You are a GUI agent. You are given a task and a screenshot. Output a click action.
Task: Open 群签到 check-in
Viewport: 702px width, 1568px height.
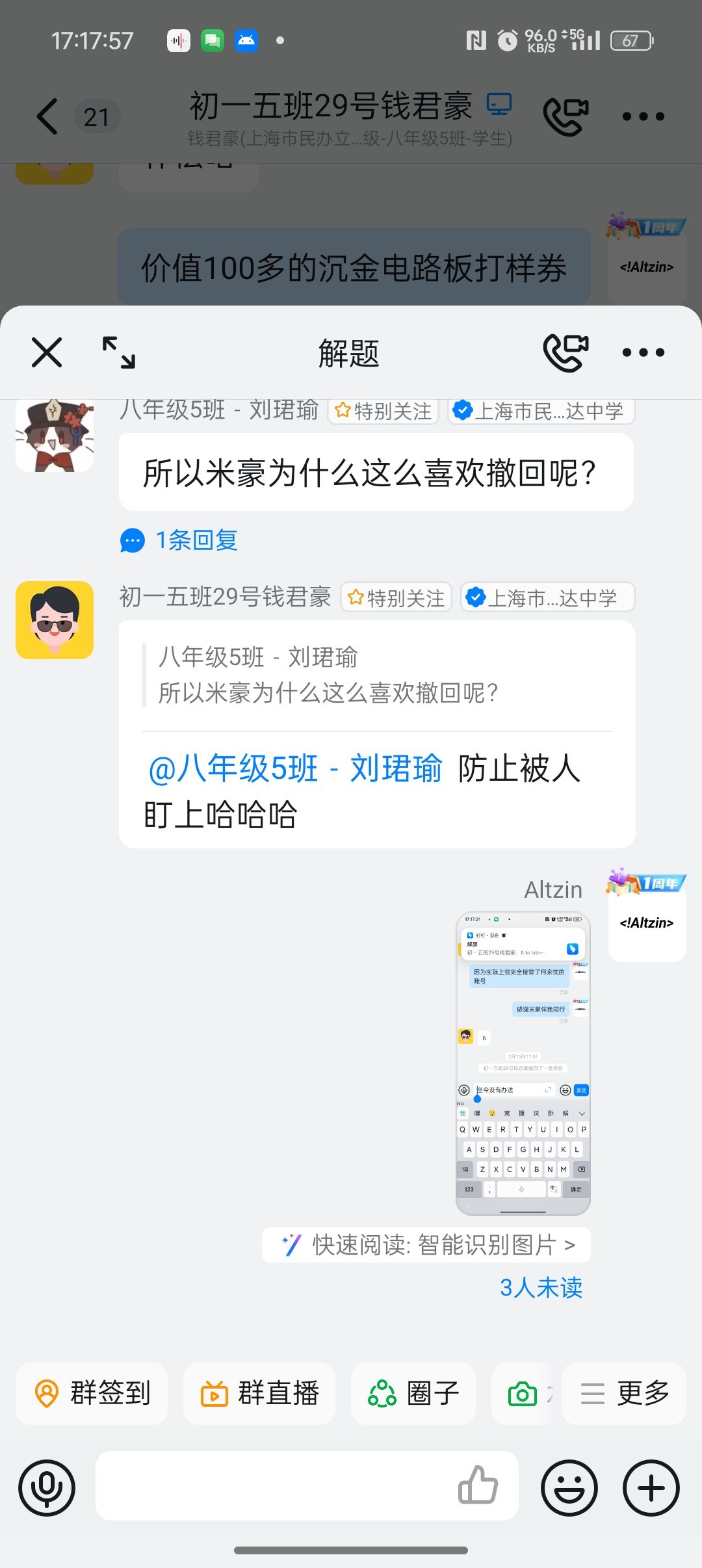(x=92, y=1393)
